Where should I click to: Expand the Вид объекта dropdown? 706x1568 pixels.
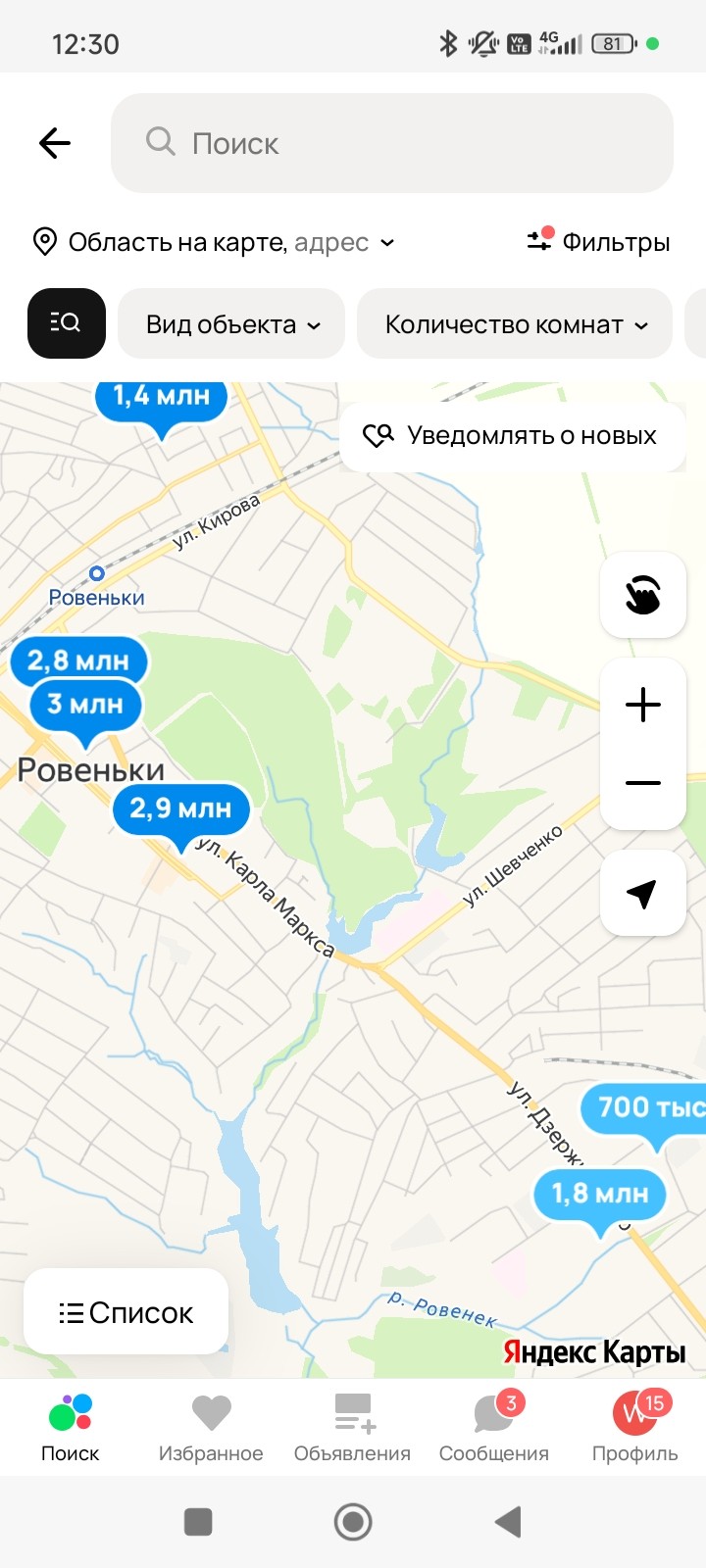click(231, 324)
